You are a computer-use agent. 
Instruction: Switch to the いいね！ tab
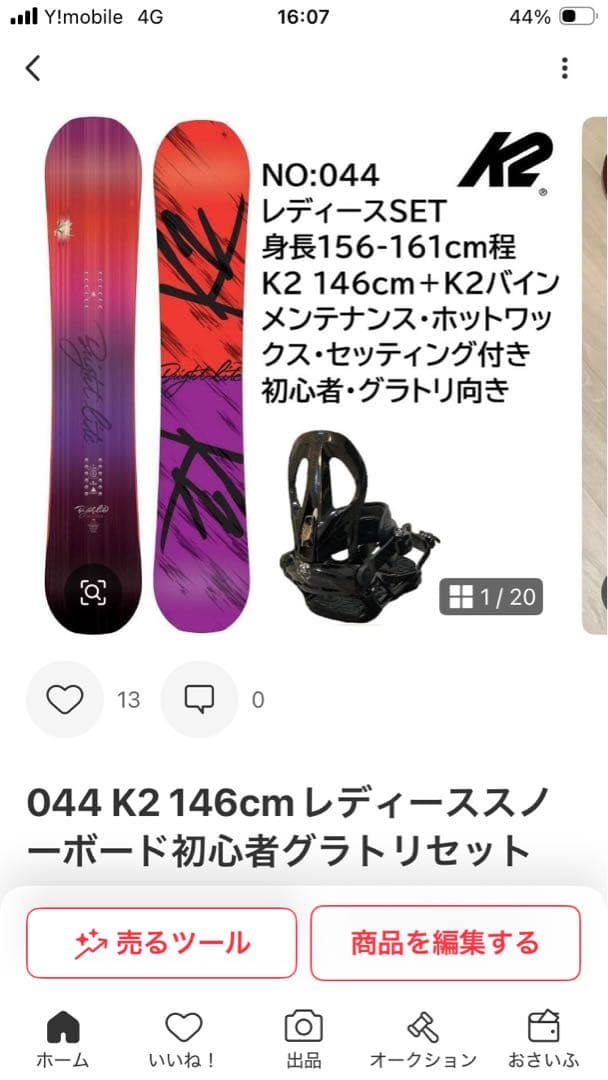click(x=183, y=1039)
